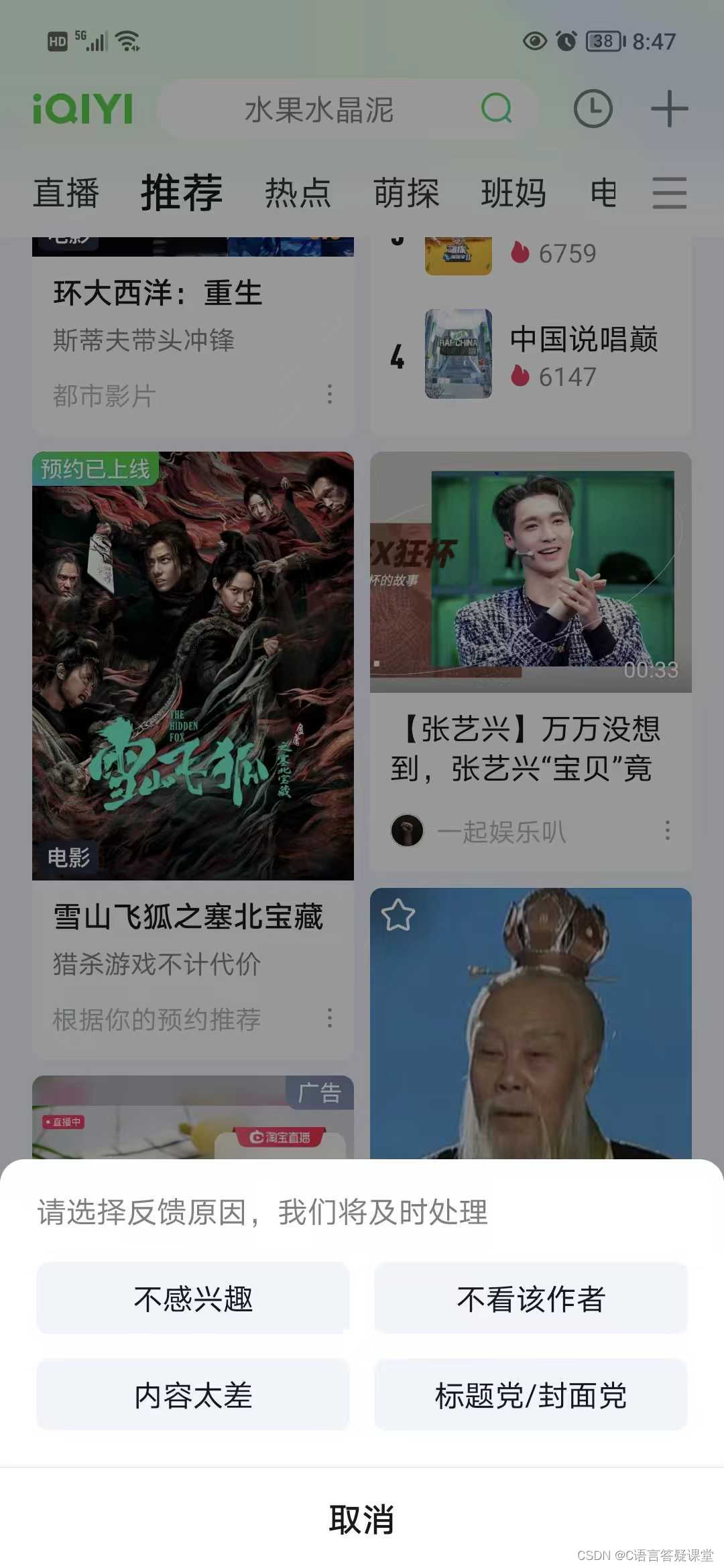Dismiss the sheet with 取消

(362, 1519)
